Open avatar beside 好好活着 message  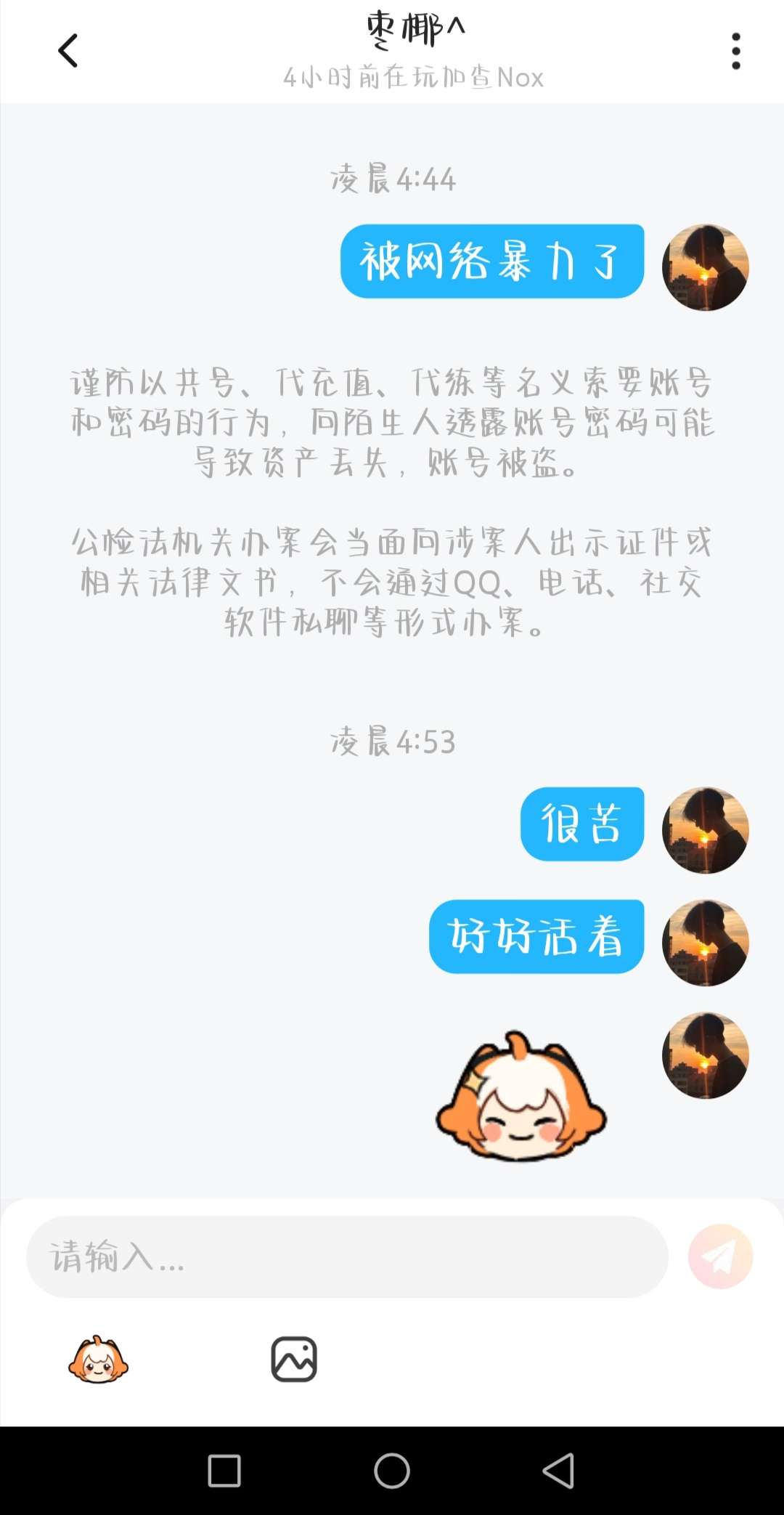(x=705, y=942)
